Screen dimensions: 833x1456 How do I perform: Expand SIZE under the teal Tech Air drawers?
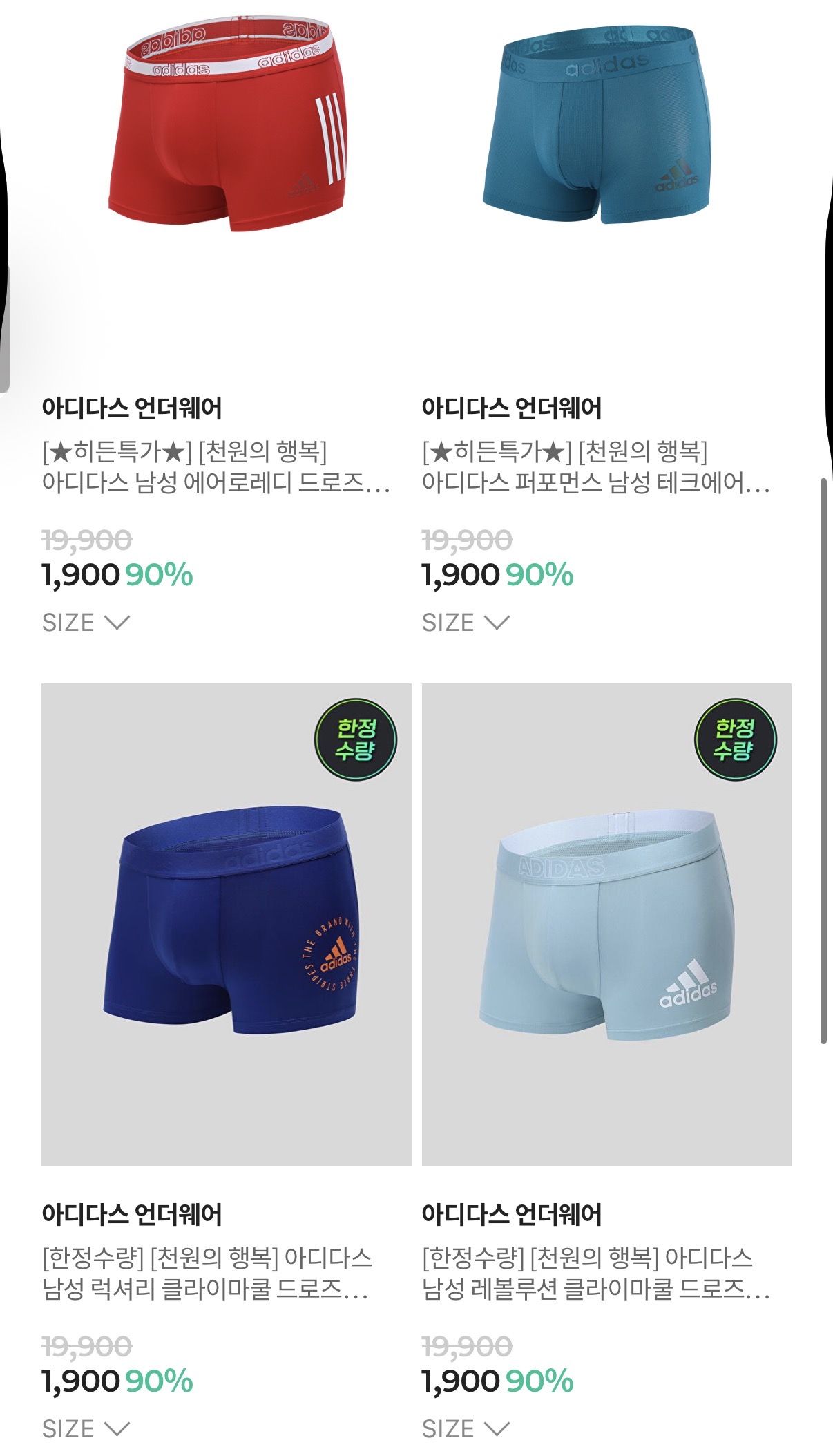pos(466,622)
